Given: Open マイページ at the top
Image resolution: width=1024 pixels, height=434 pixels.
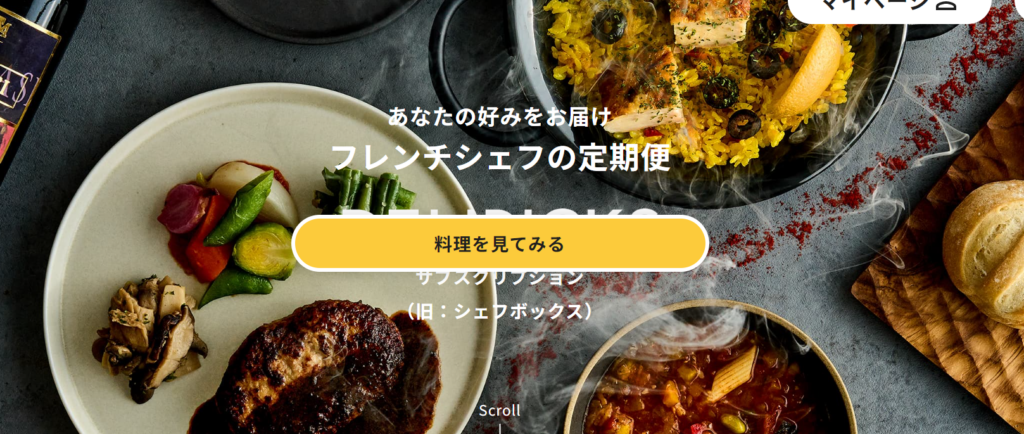Looking at the screenshot, I should tap(888, 6).
